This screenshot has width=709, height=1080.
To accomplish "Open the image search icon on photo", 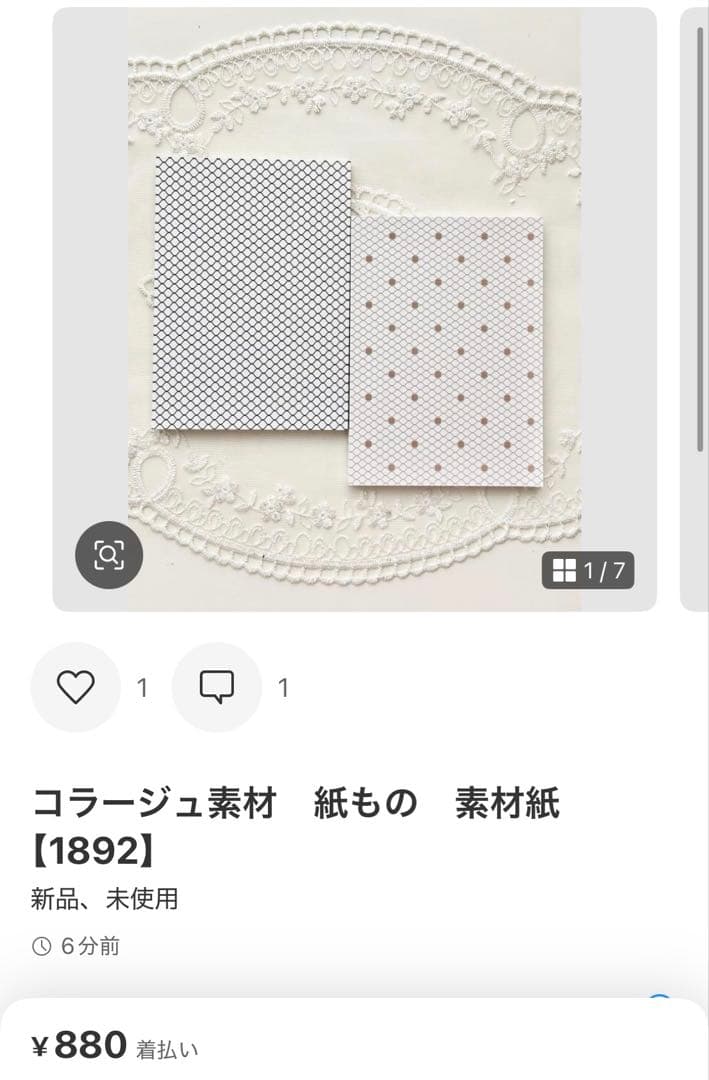I will coord(109,555).
